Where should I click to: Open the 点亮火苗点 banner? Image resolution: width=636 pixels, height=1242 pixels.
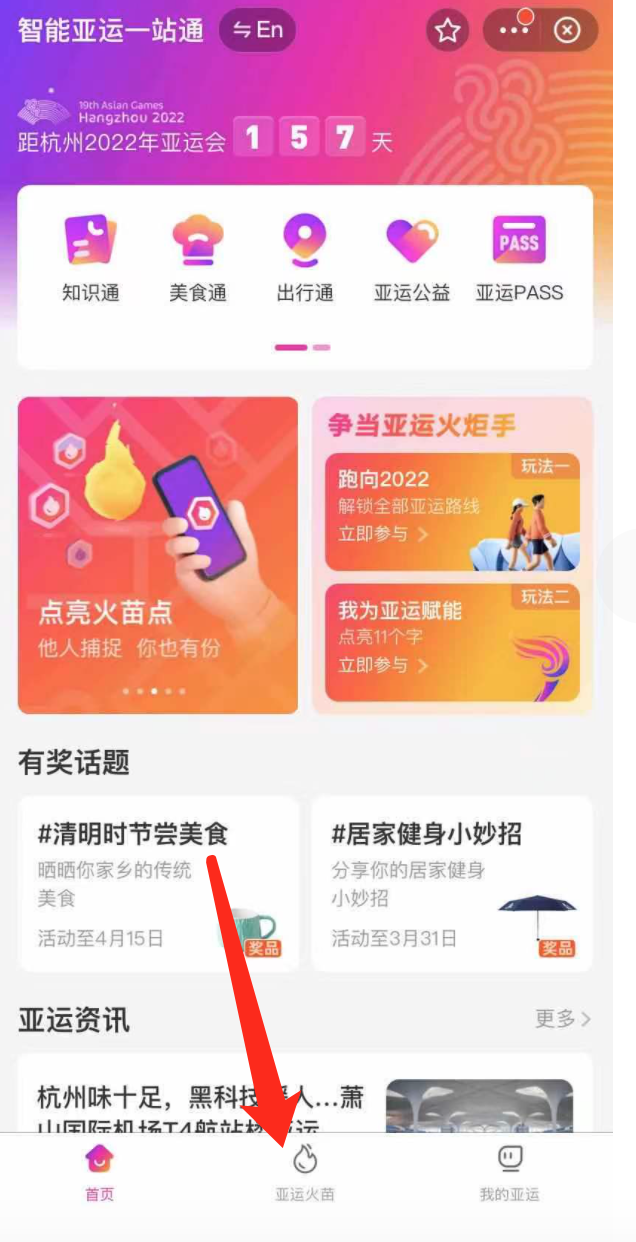(158, 555)
